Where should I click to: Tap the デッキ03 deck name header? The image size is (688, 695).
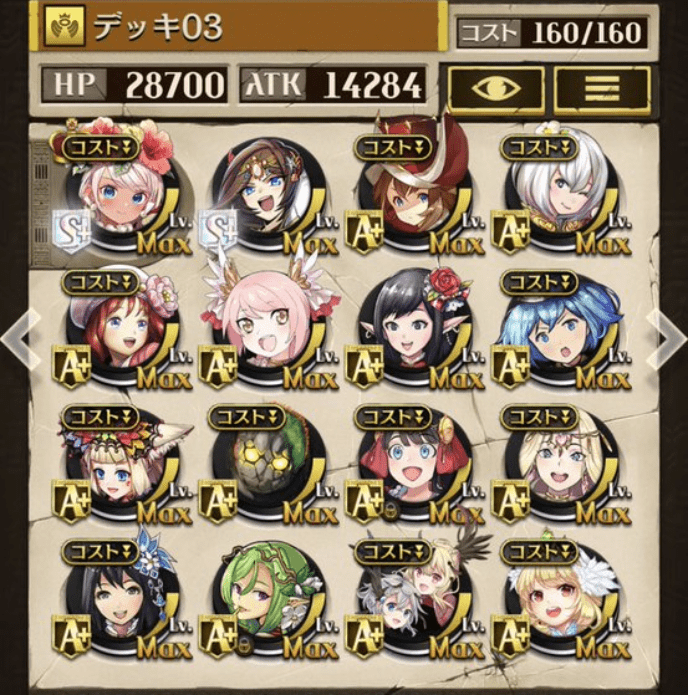point(240,28)
